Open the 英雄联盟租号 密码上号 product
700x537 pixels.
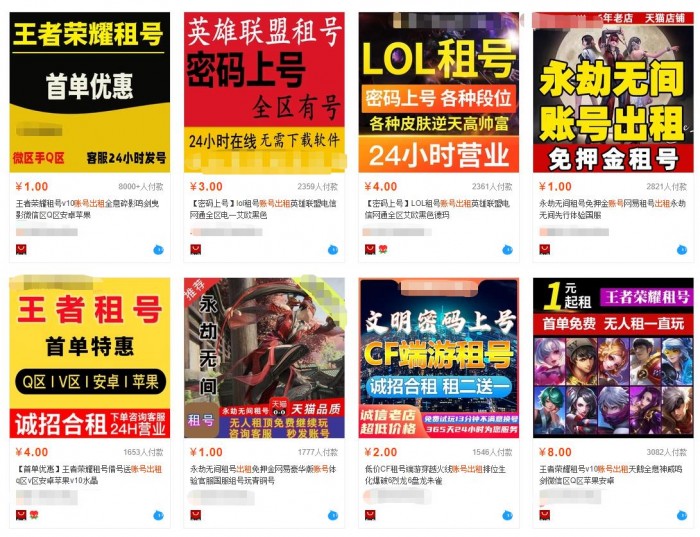point(264,92)
